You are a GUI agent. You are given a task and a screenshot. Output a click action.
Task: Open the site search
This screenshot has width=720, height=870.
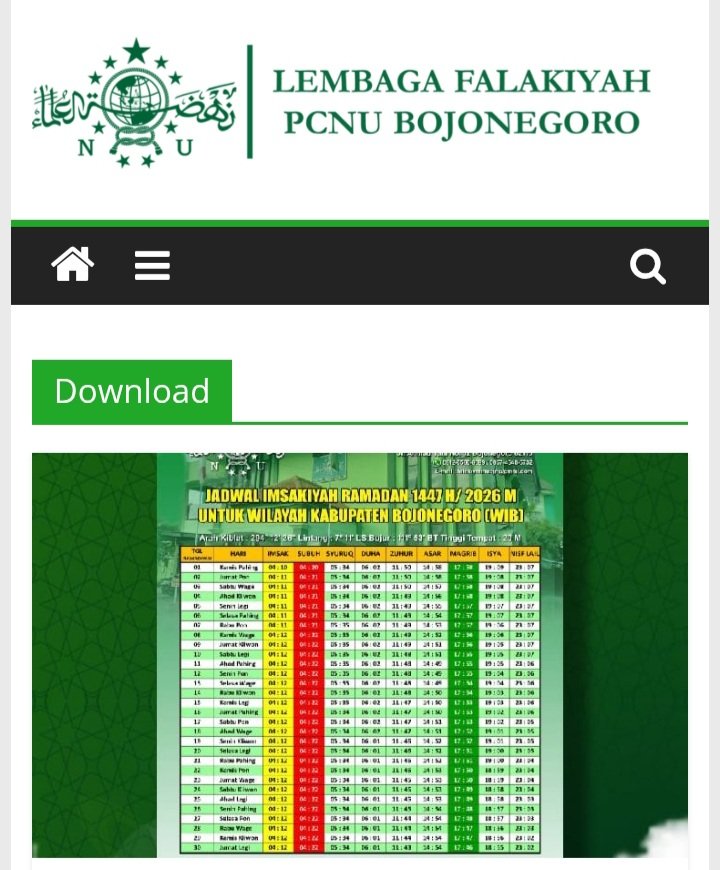pyautogui.click(x=647, y=266)
